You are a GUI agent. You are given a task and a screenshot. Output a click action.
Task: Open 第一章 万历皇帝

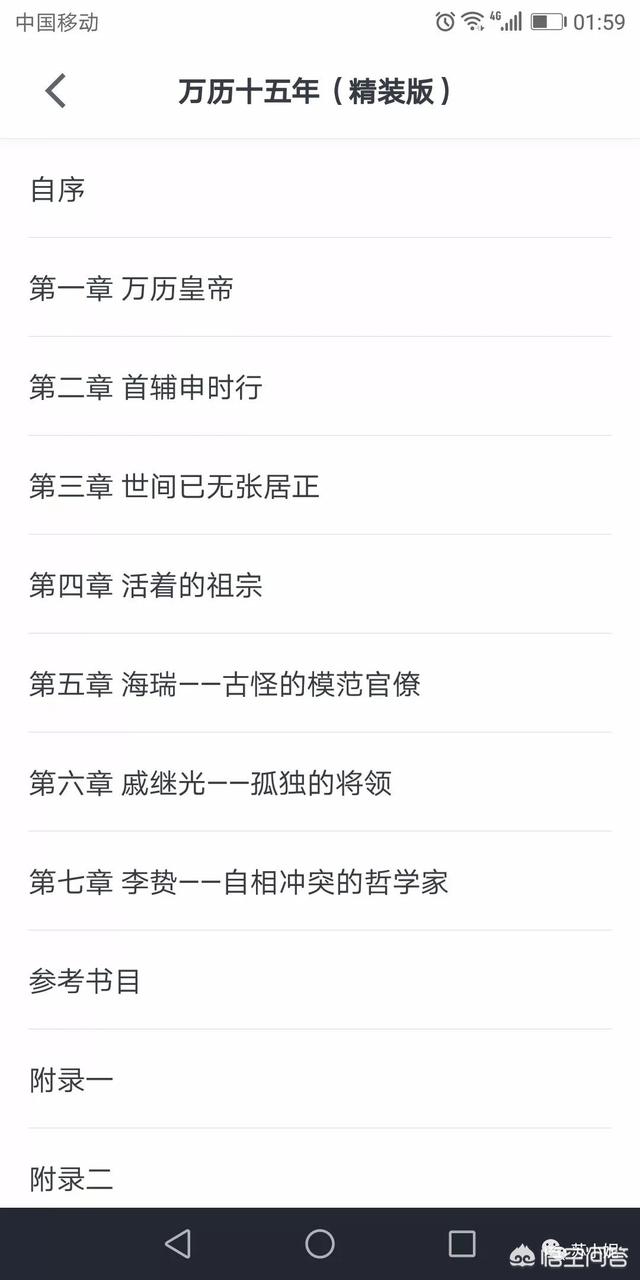(x=131, y=289)
